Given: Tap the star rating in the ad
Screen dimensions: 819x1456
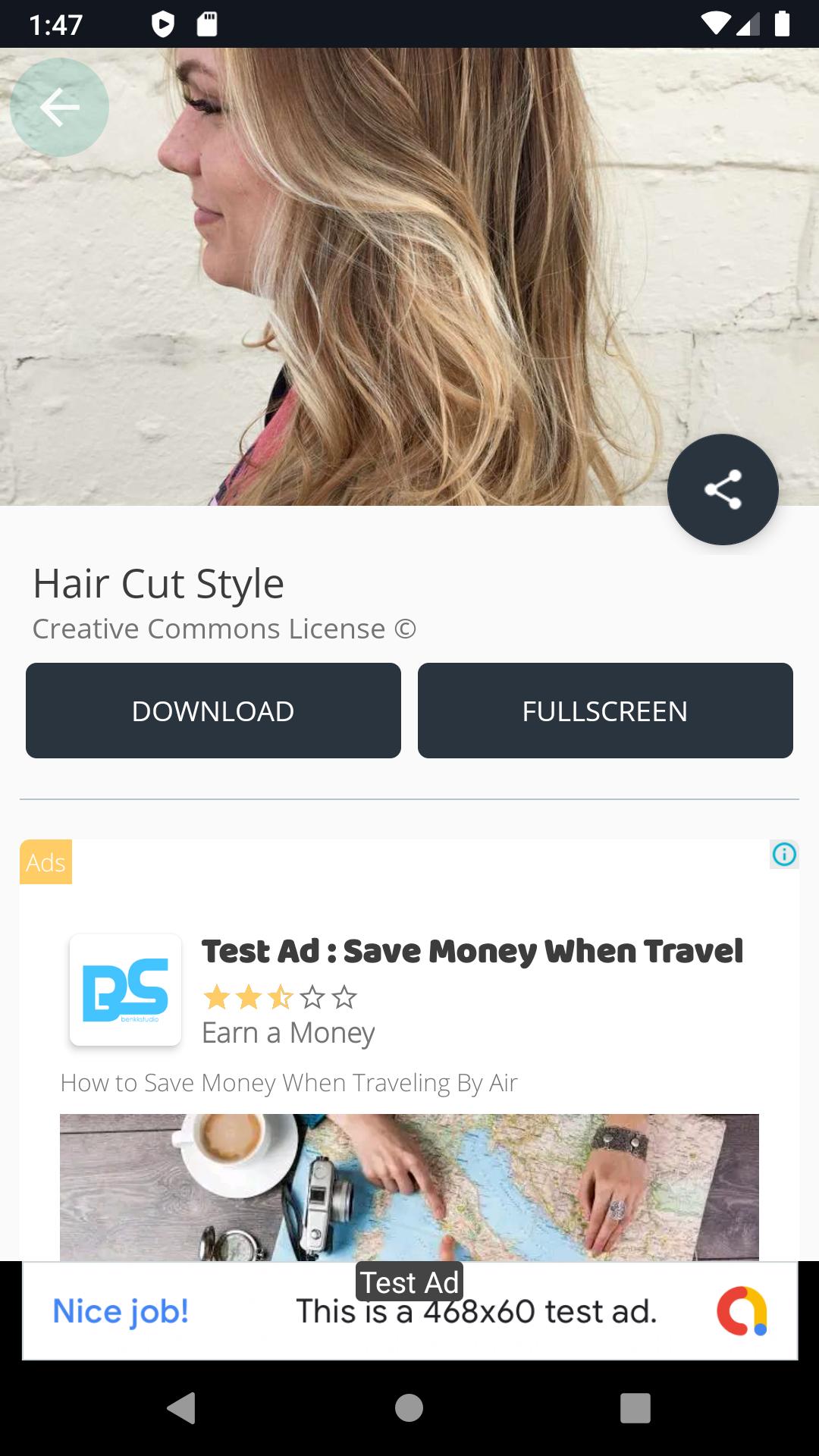Looking at the screenshot, I should [x=281, y=999].
